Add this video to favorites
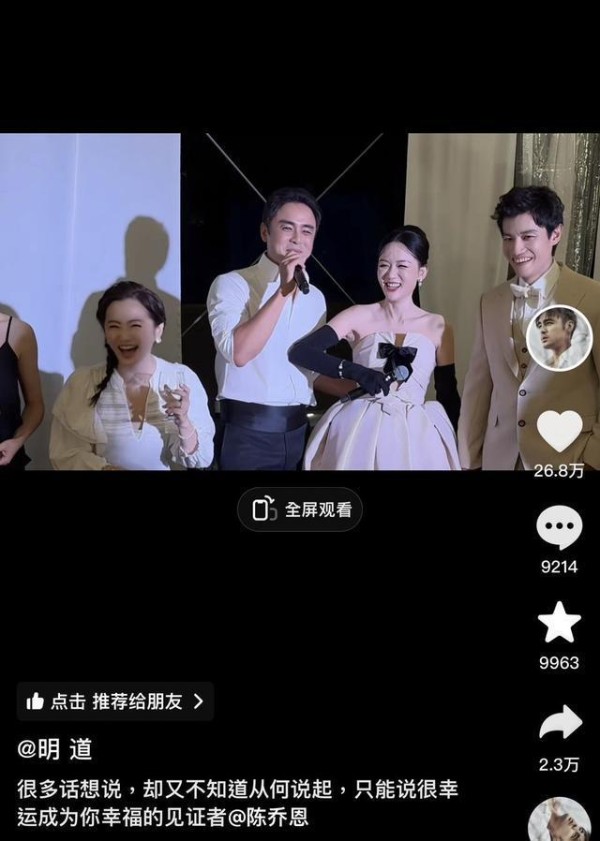Image resolution: width=600 pixels, height=841 pixels. tap(559, 623)
